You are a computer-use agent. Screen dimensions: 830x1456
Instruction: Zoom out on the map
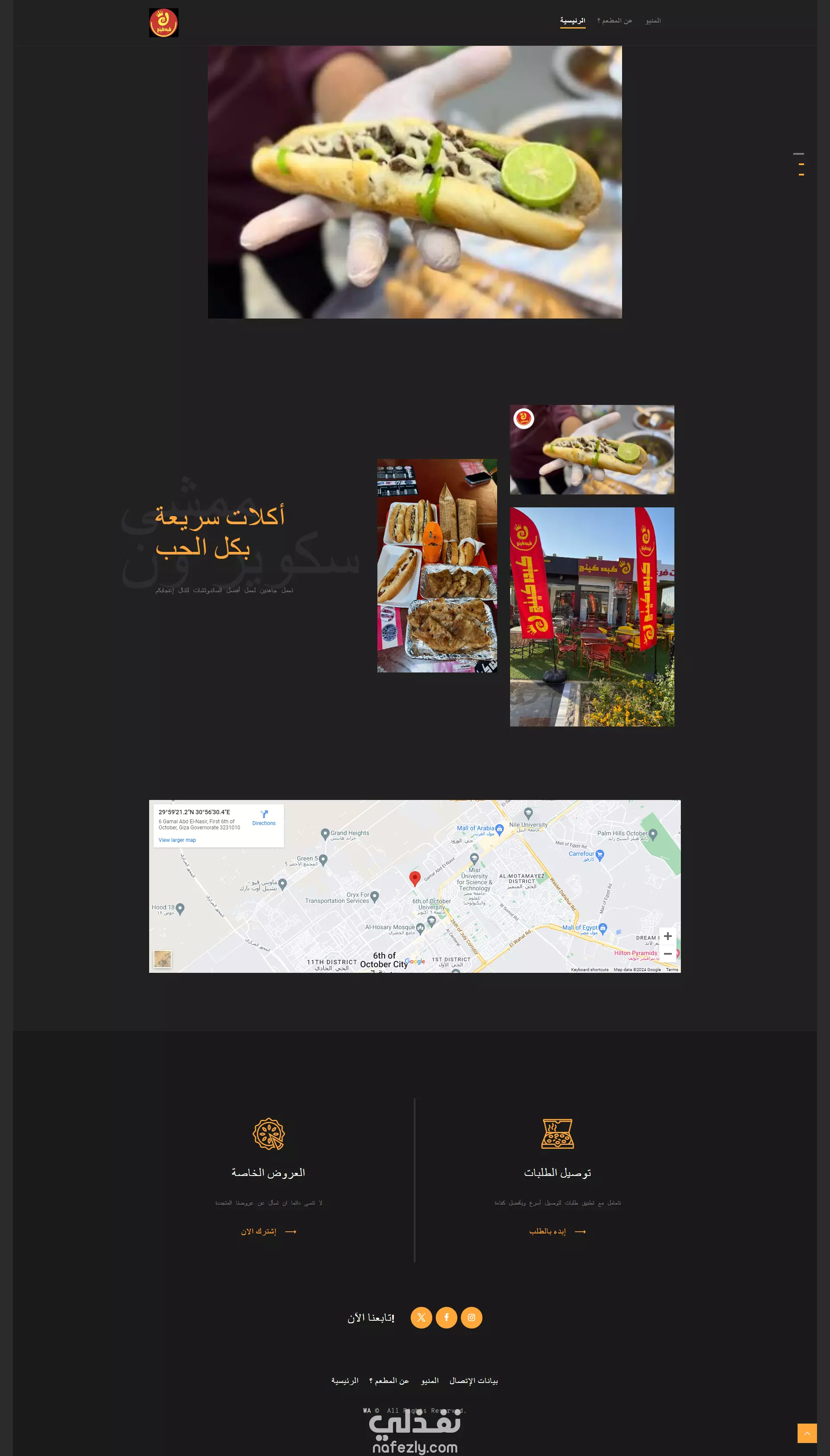click(667, 953)
